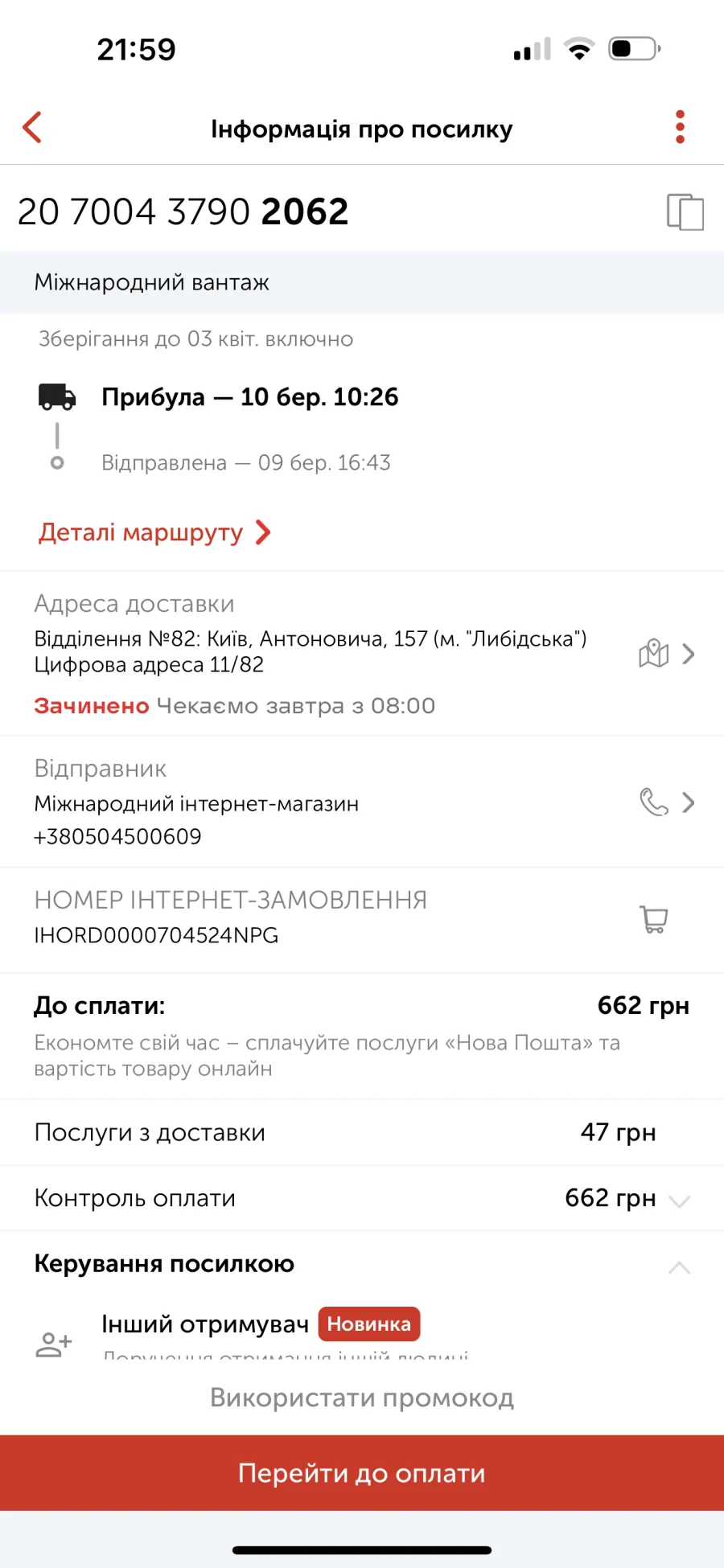Viewport: 724px width, 1568px height.
Task: Expand the Контроль оплати row
Action: click(x=362, y=1198)
